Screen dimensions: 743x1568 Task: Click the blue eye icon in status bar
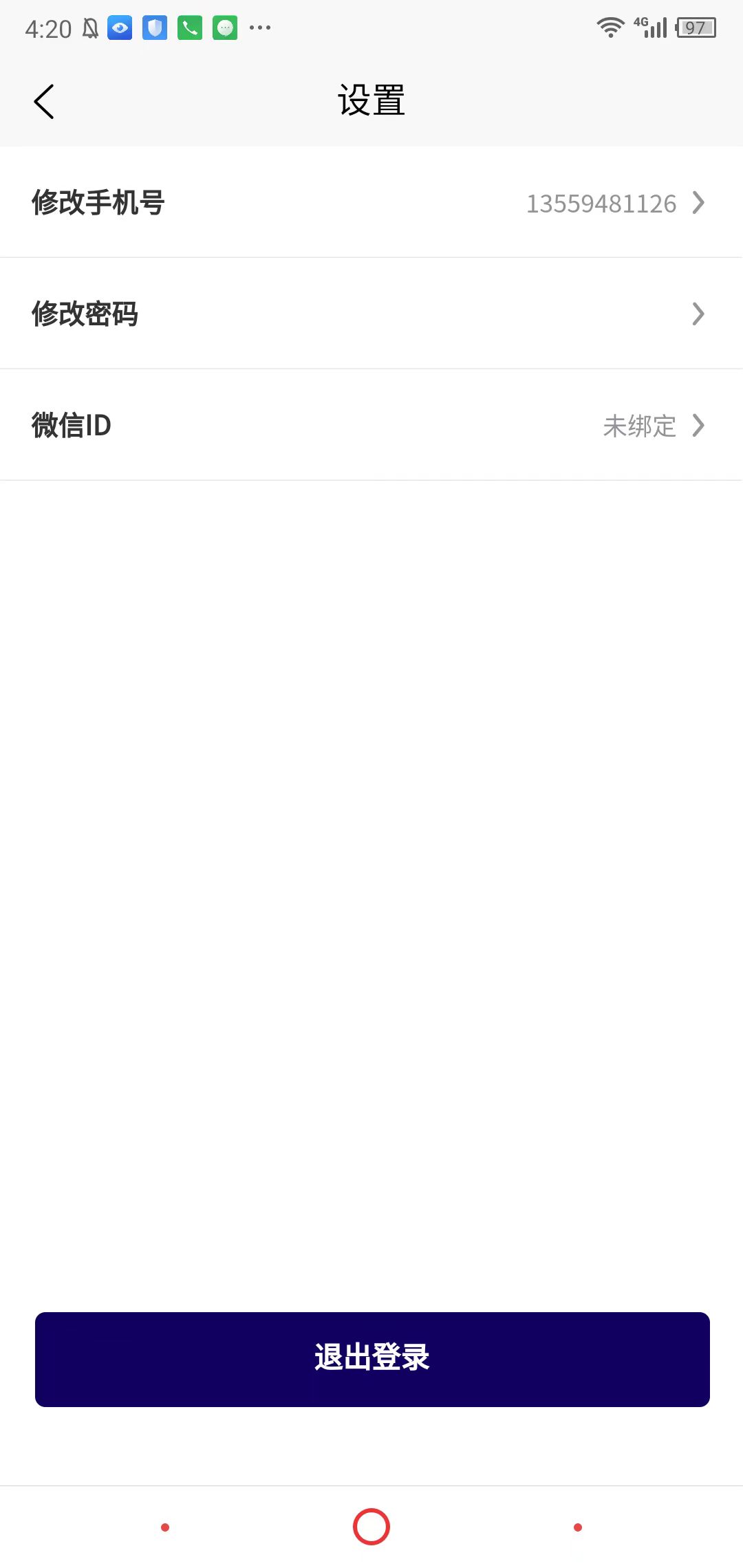tap(120, 28)
